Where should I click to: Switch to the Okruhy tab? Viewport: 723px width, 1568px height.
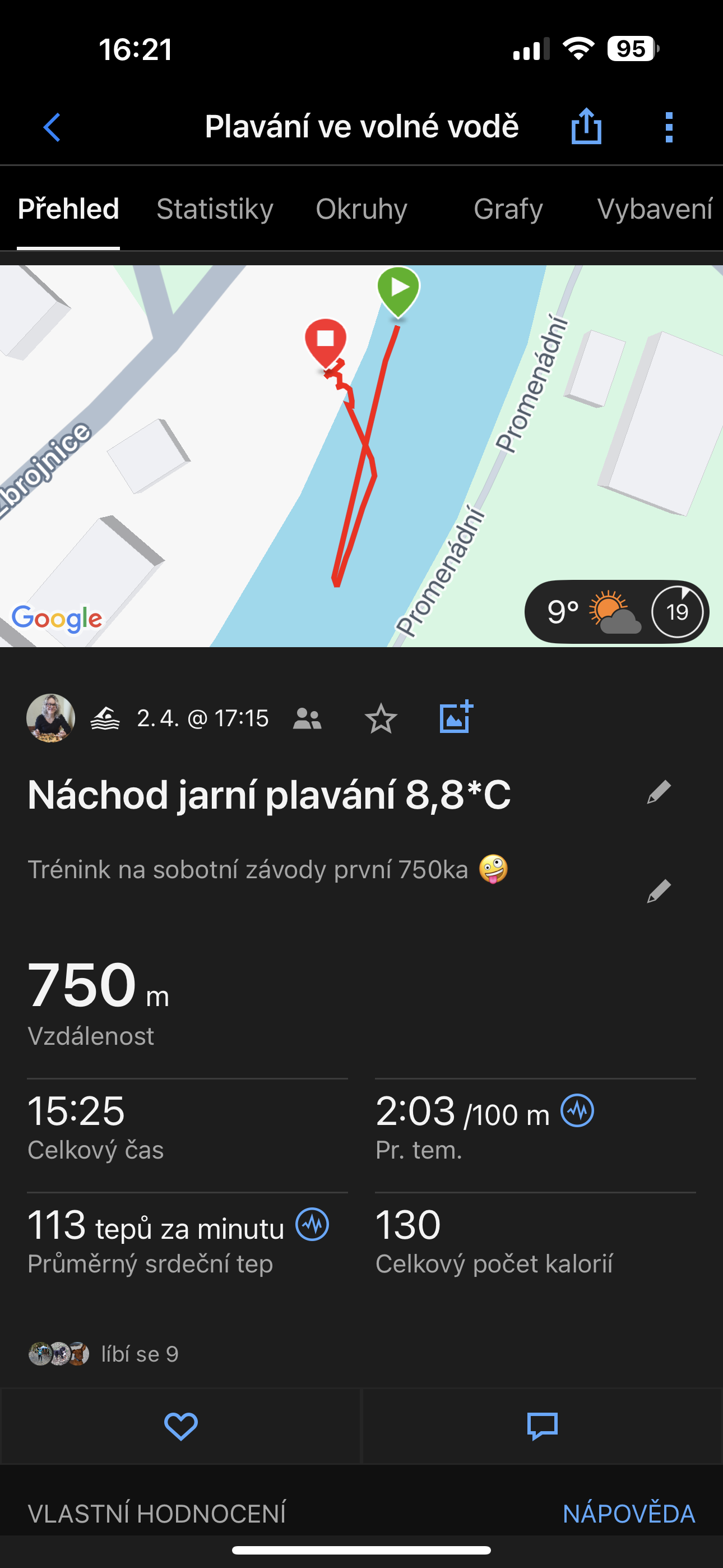[x=361, y=209]
